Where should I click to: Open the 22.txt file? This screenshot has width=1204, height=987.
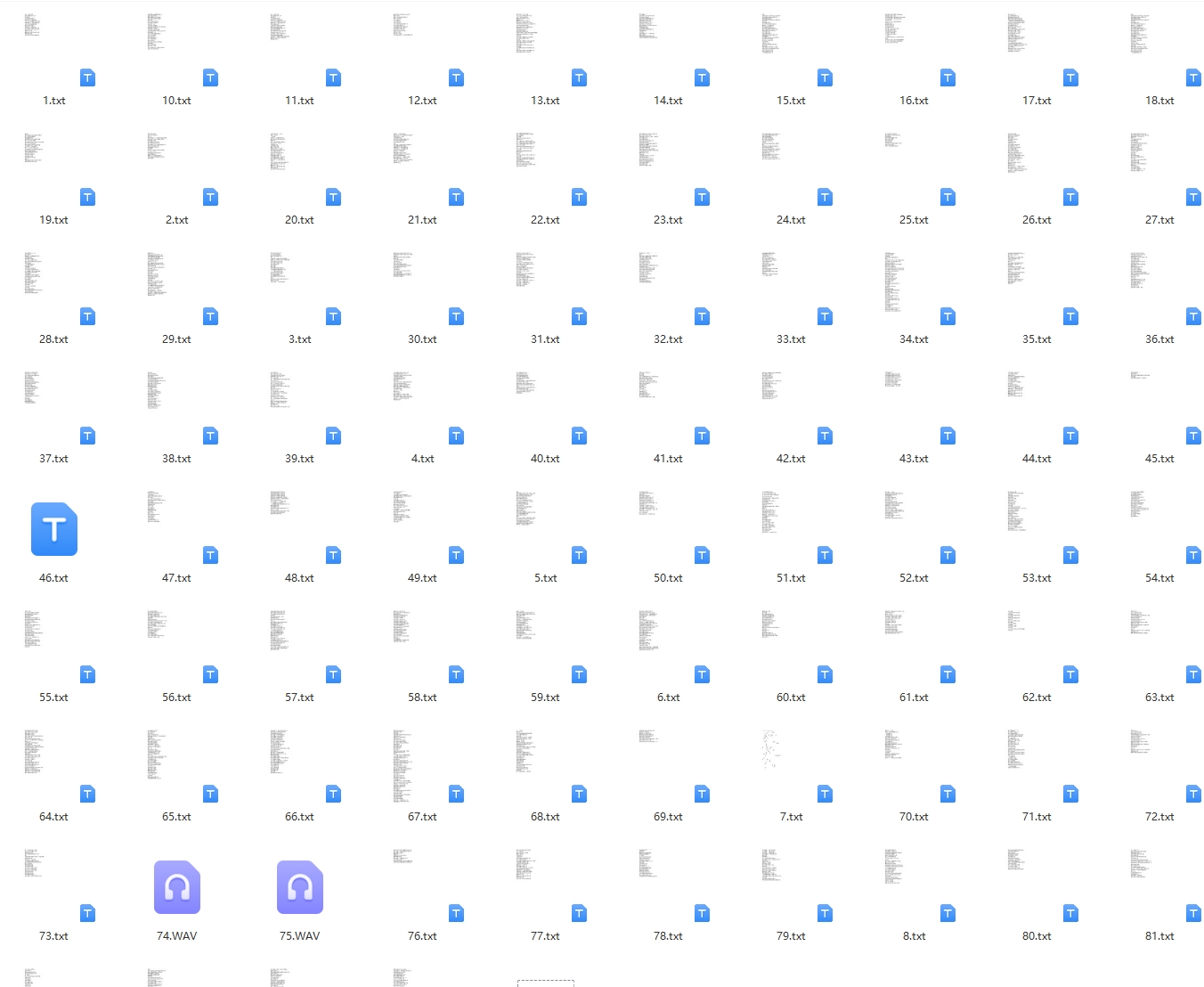click(x=545, y=173)
